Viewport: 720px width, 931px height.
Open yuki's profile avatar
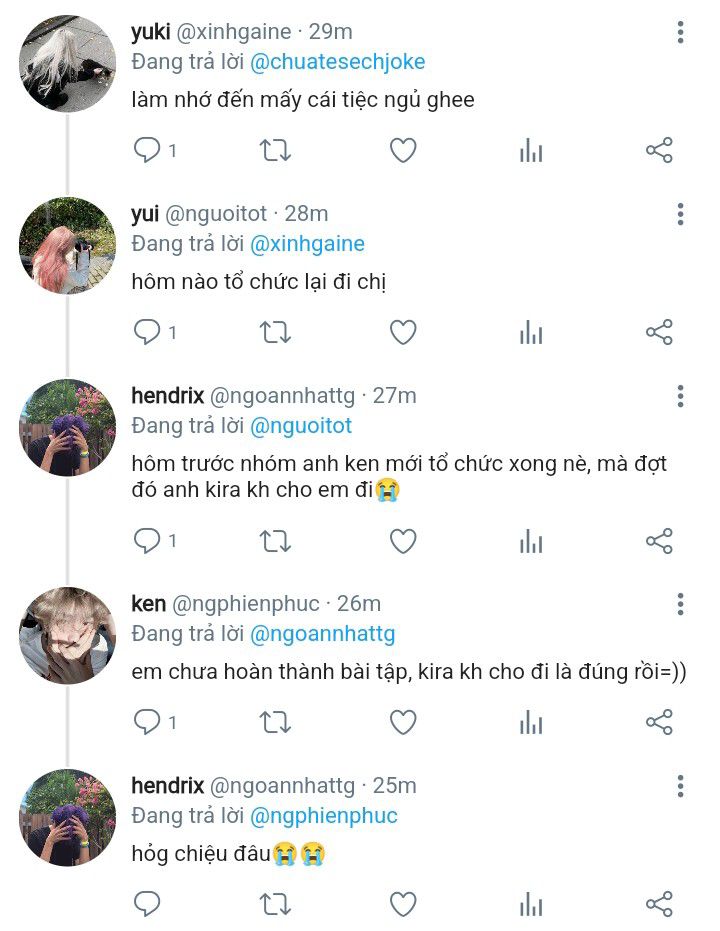[68, 63]
